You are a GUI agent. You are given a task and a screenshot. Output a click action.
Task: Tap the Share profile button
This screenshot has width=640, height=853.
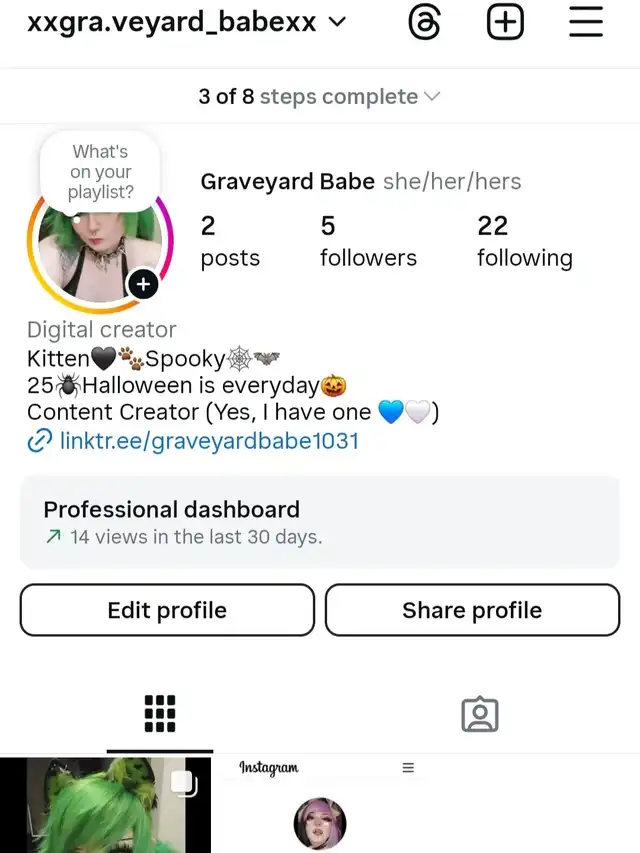(x=472, y=610)
